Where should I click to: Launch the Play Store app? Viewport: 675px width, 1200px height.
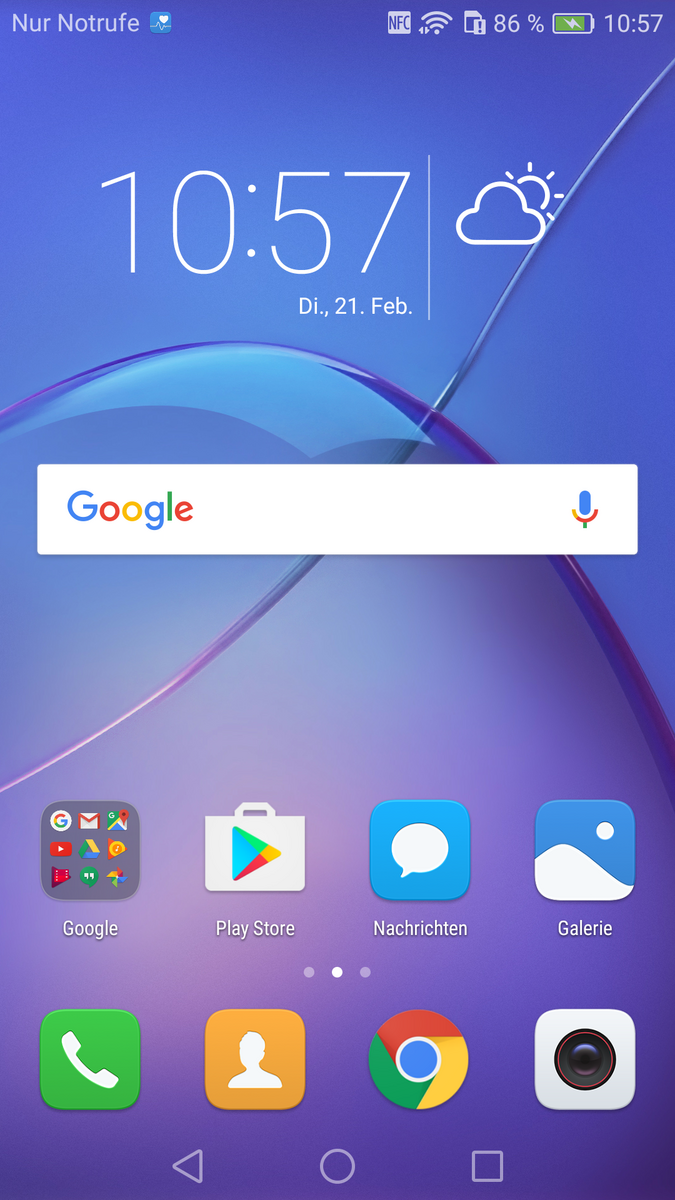(x=255, y=850)
